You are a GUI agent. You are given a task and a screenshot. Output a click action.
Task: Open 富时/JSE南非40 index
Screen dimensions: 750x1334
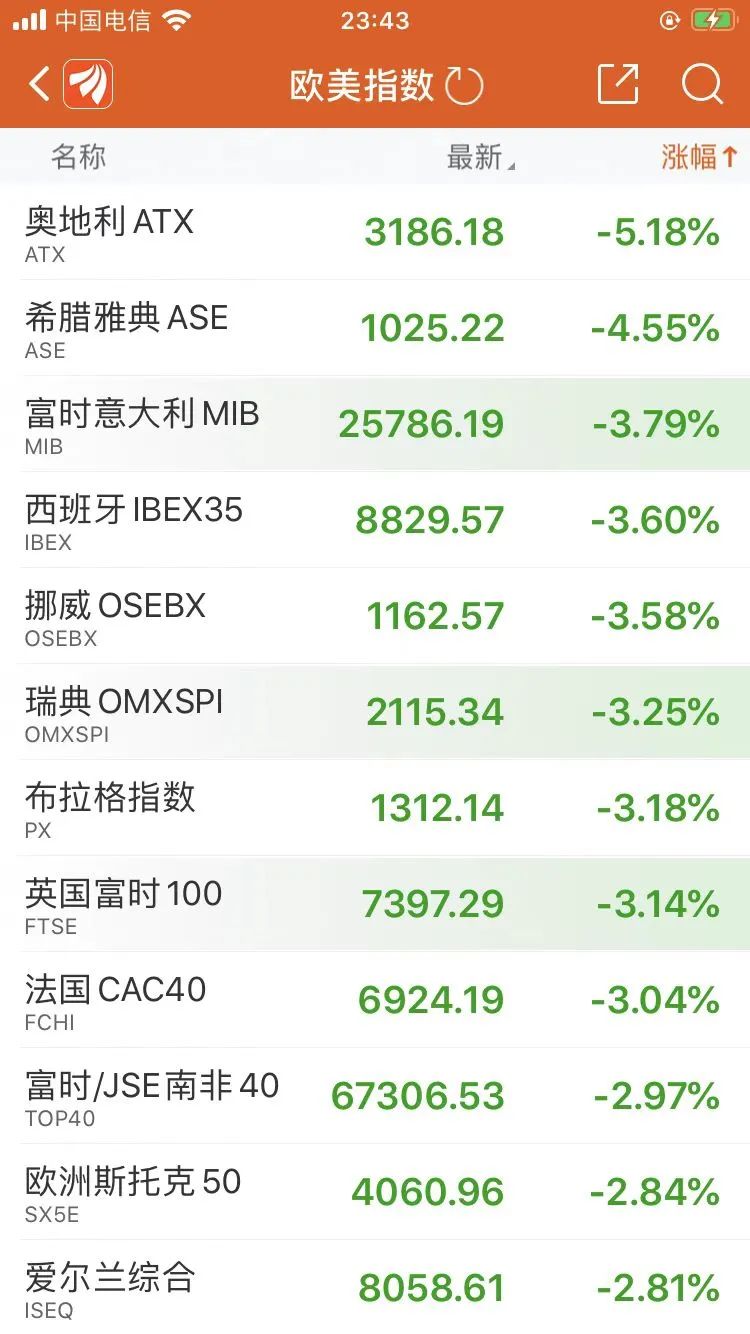tap(375, 1096)
